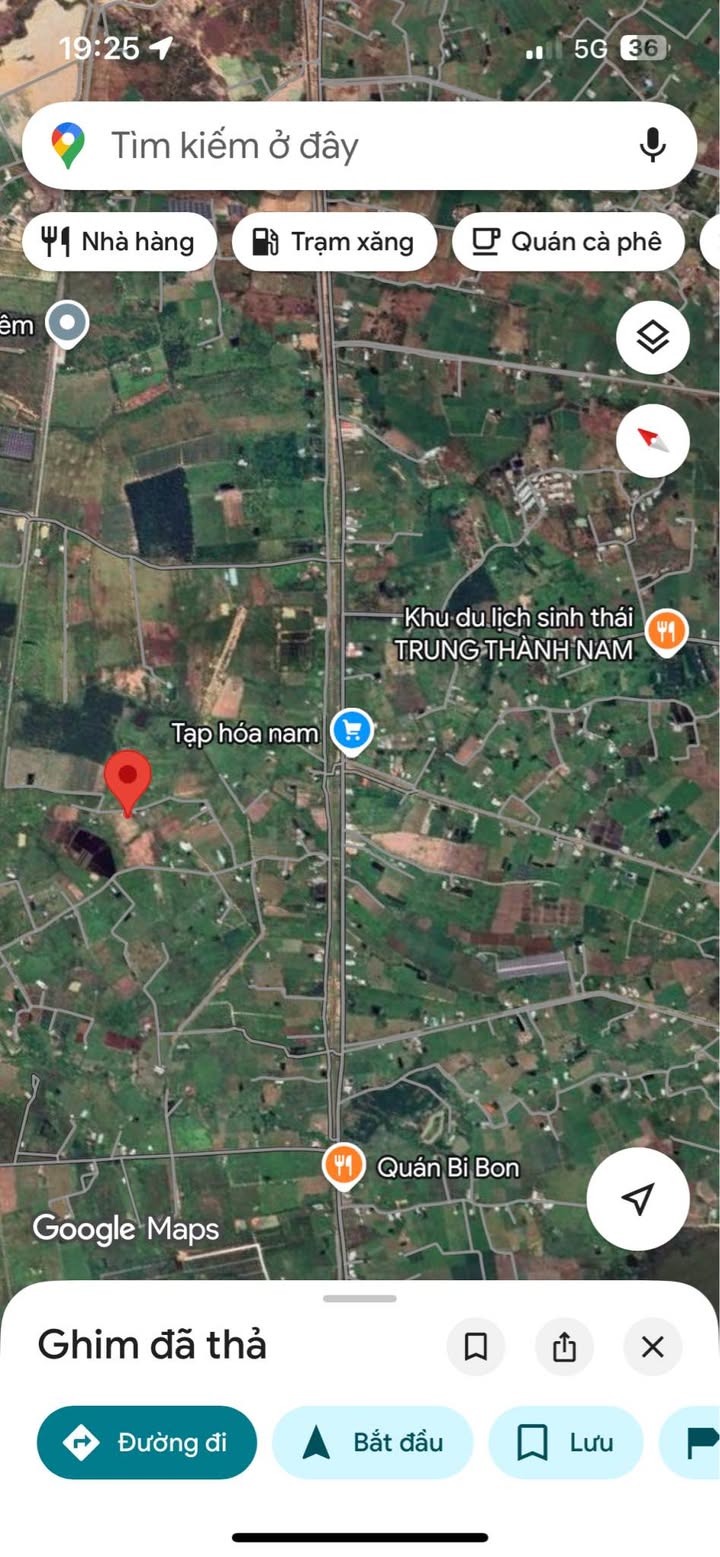The height and width of the screenshot is (1557, 720).
Task: Center map on my location
Action: point(637,1198)
